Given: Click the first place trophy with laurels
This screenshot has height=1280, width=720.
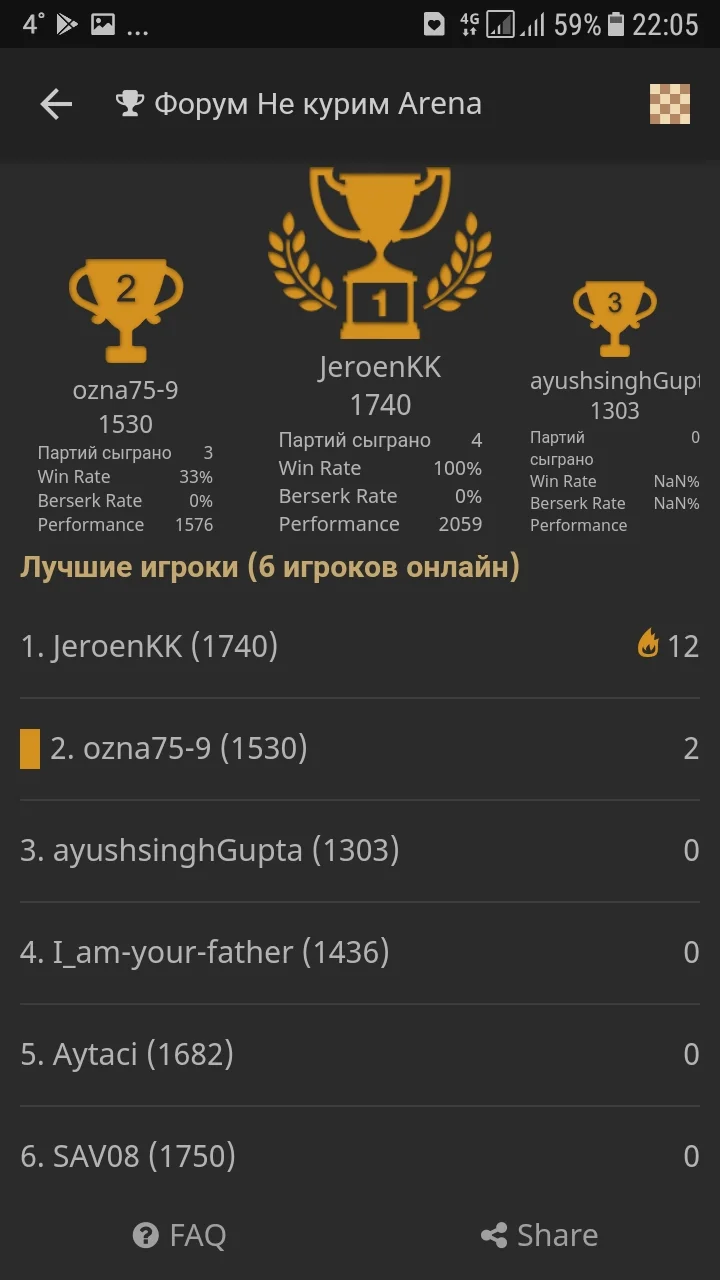Looking at the screenshot, I should pos(380,250).
